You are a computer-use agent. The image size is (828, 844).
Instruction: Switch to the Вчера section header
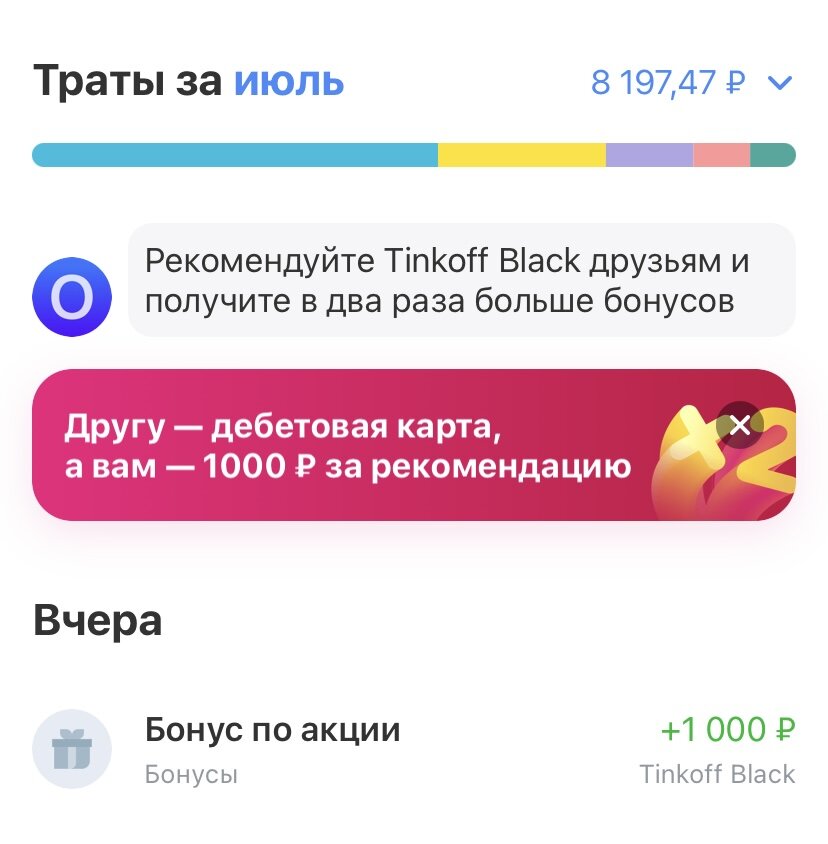pos(100,618)
